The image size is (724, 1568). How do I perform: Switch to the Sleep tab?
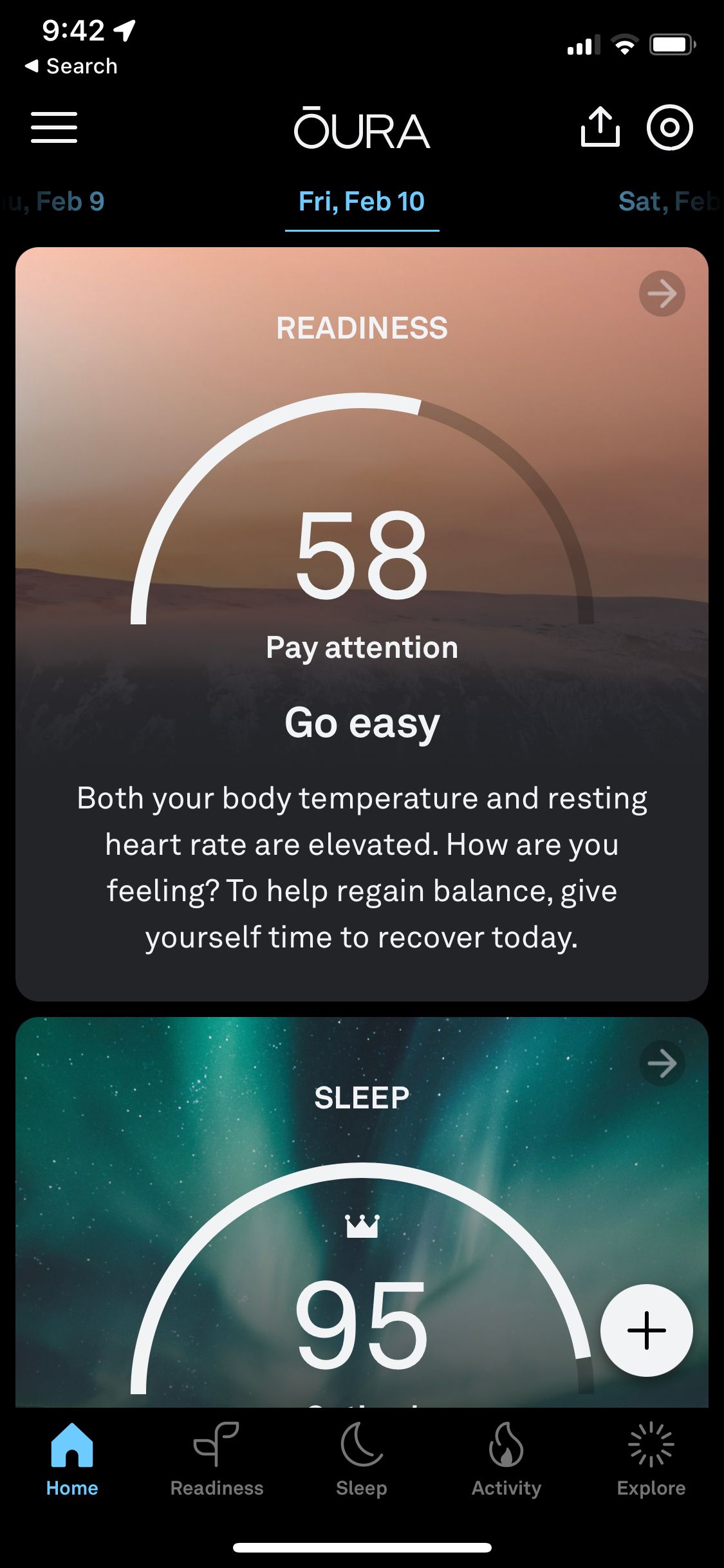click(x=362, y=1460)
